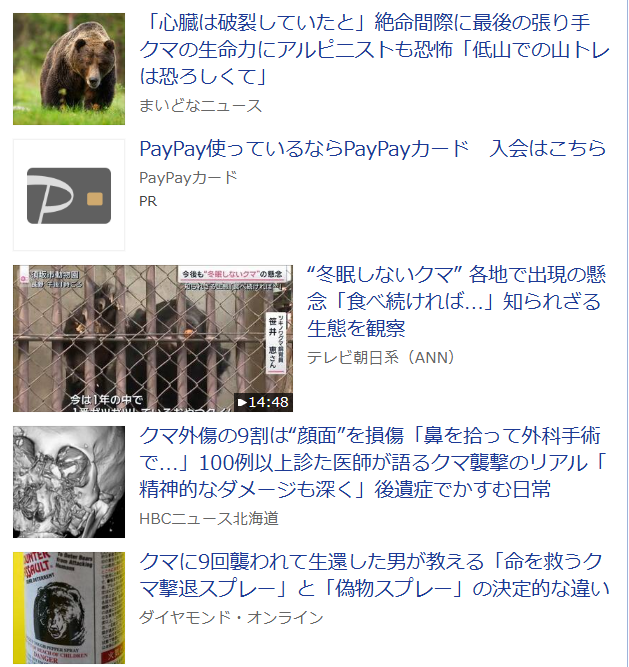Play the 14:48 video of bears behind the fence
This screenshot has width=629, height=667.
[152, 338]
